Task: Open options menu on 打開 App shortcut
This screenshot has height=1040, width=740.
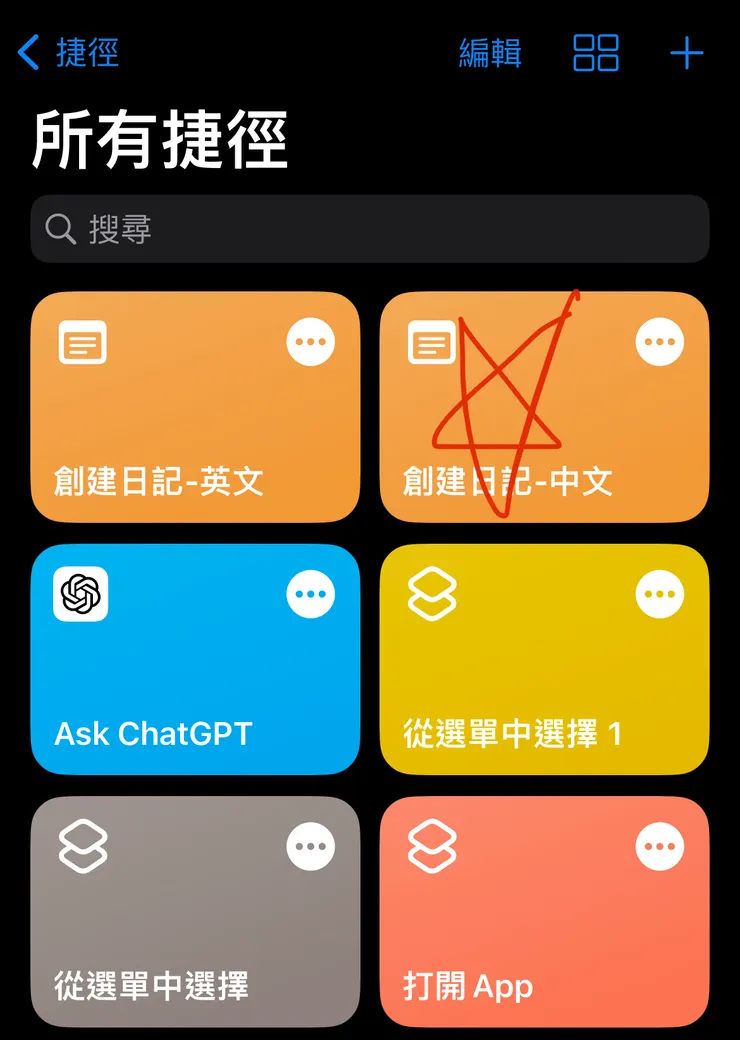Action: click(659, 845)
